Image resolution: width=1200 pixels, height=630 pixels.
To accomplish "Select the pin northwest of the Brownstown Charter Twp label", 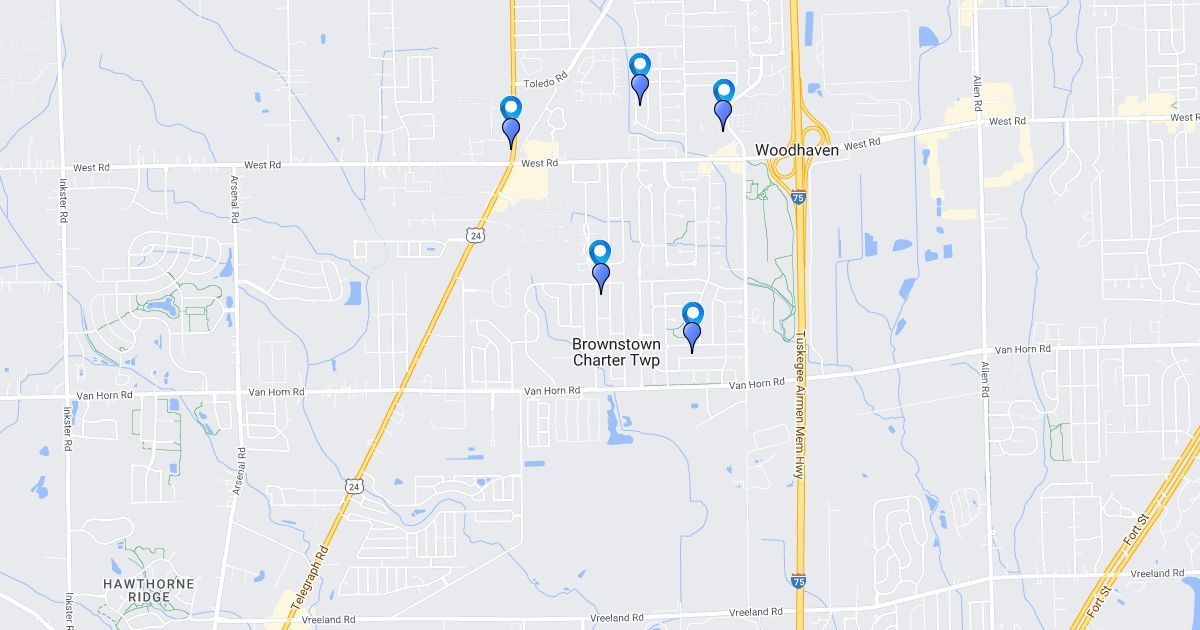I will [x=600, y=267].
